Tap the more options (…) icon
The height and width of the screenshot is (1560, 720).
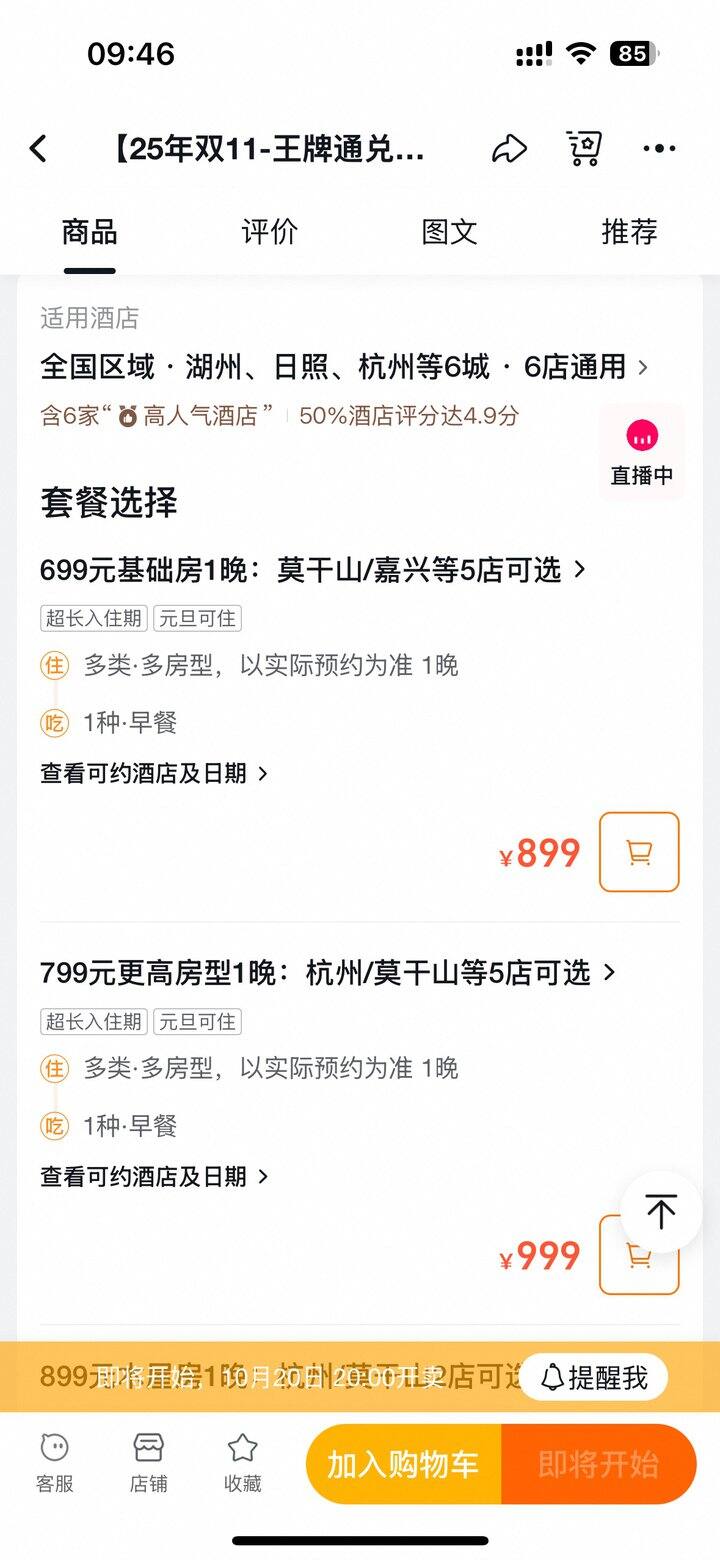click(x=659, y=147)
